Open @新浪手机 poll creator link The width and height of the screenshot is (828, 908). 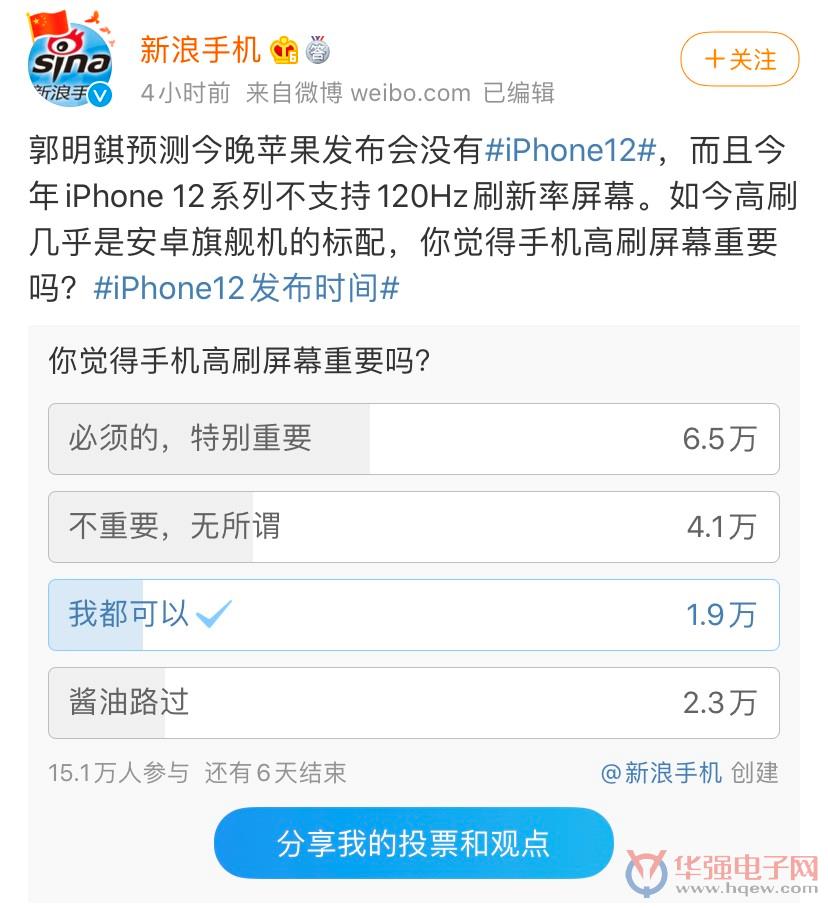click(661, 773)
